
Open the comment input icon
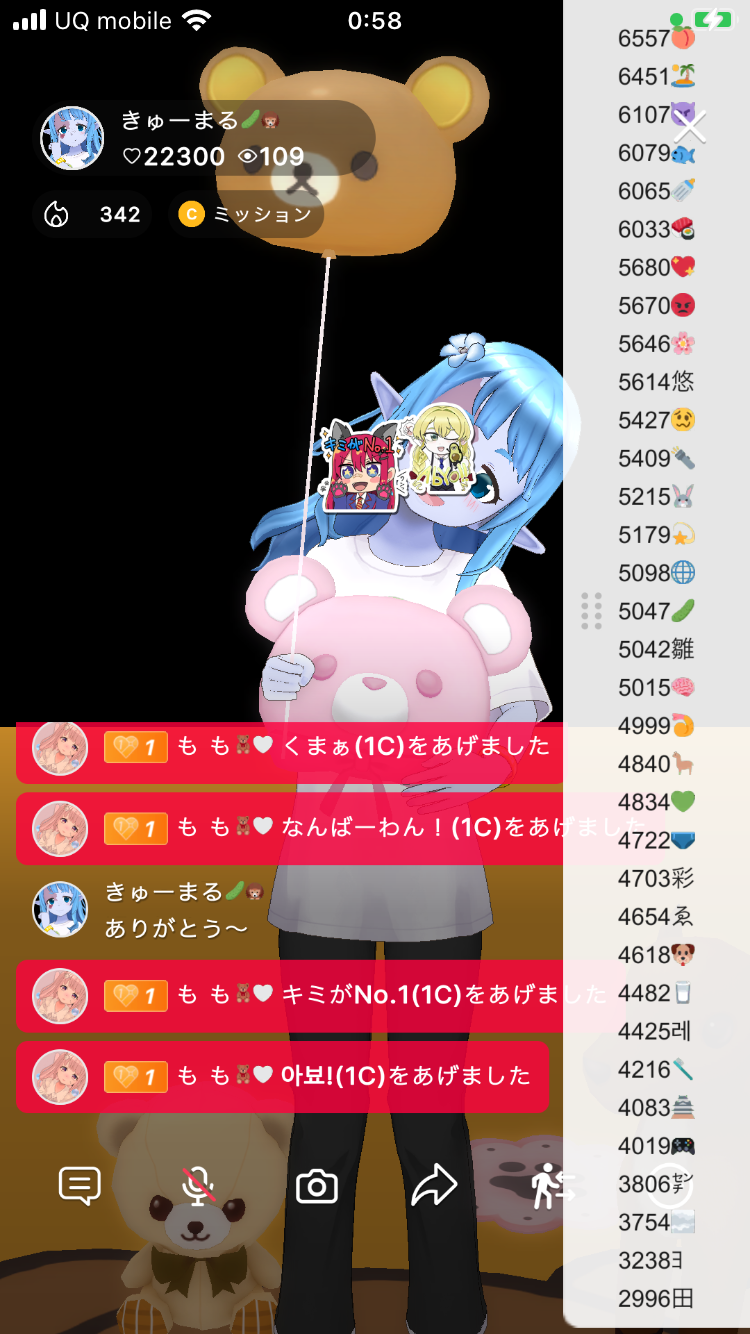pyautogui.click(x=80, y=1187)
